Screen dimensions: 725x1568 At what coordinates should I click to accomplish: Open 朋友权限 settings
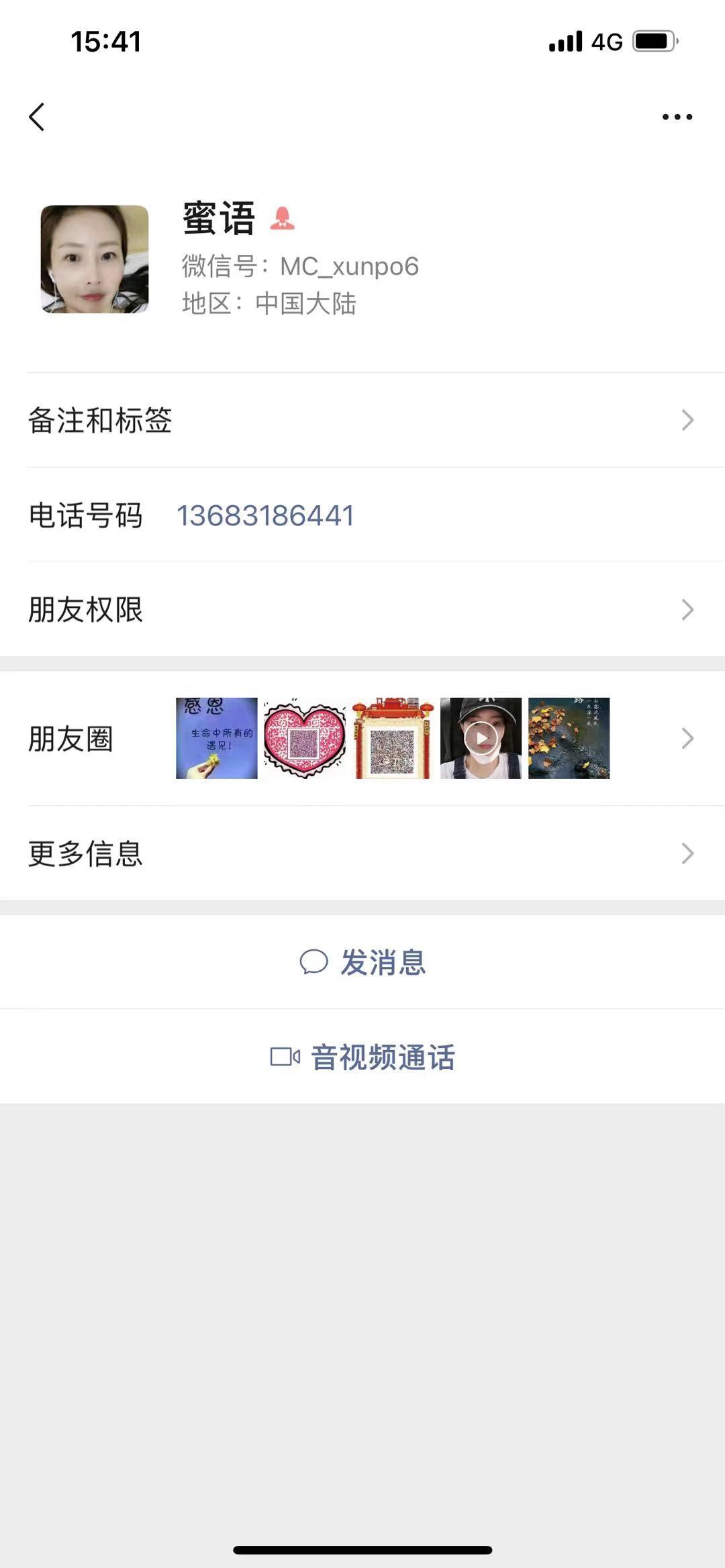(x=362, y=610)
